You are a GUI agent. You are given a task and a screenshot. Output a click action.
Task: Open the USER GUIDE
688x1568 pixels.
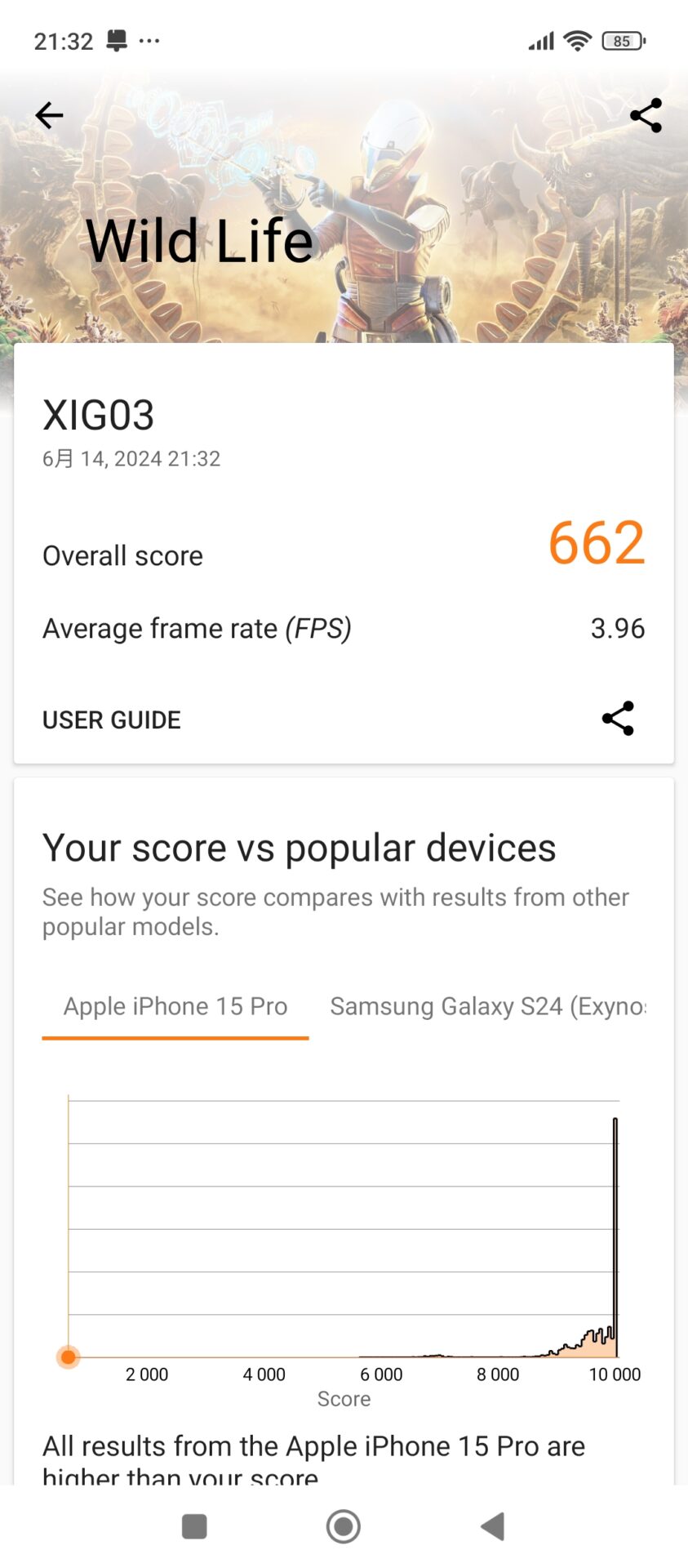pyautogui.click(x=112, y=719)
